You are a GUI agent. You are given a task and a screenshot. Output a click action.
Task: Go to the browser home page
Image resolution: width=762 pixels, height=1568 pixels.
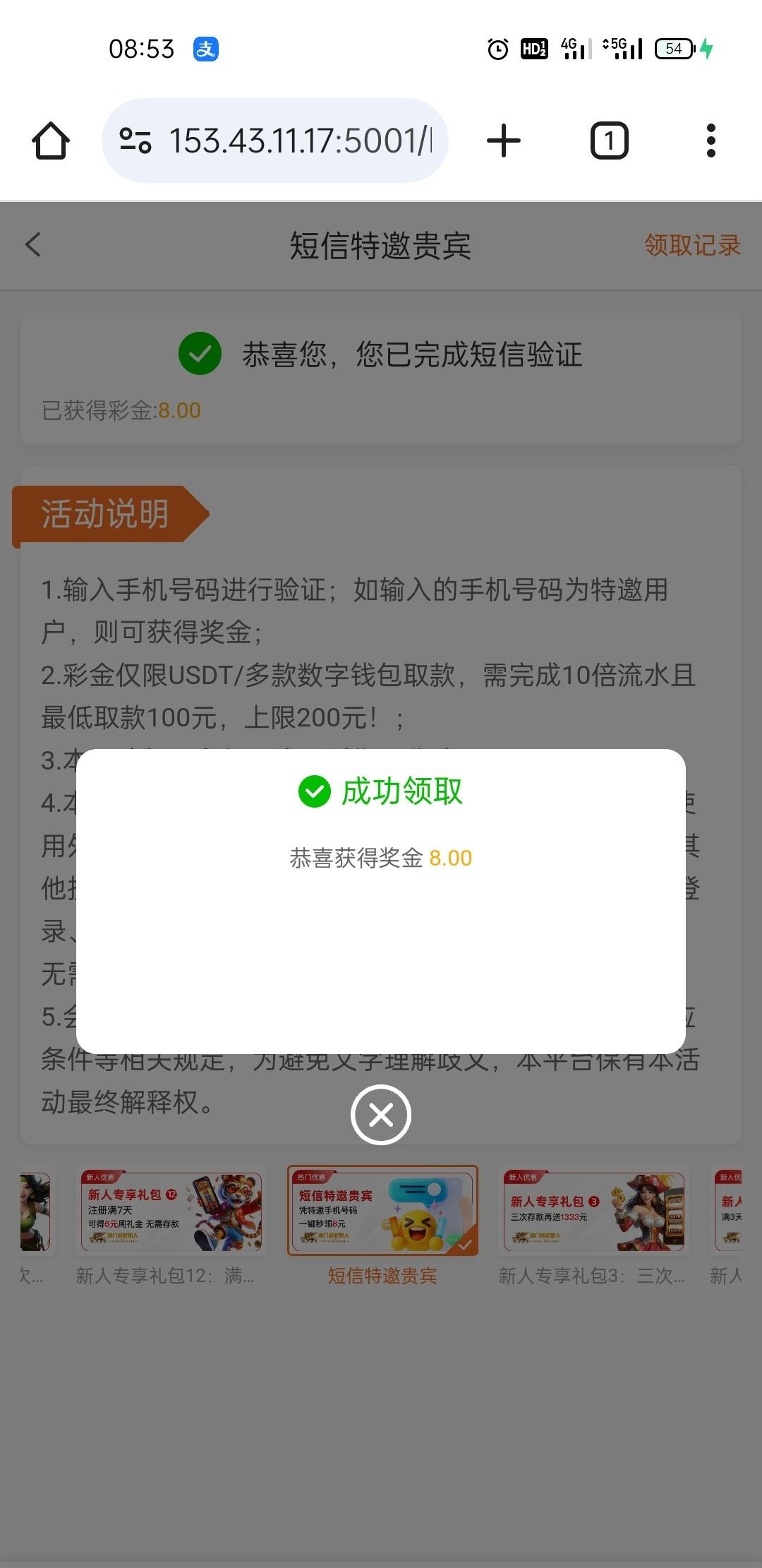point(51,140)
